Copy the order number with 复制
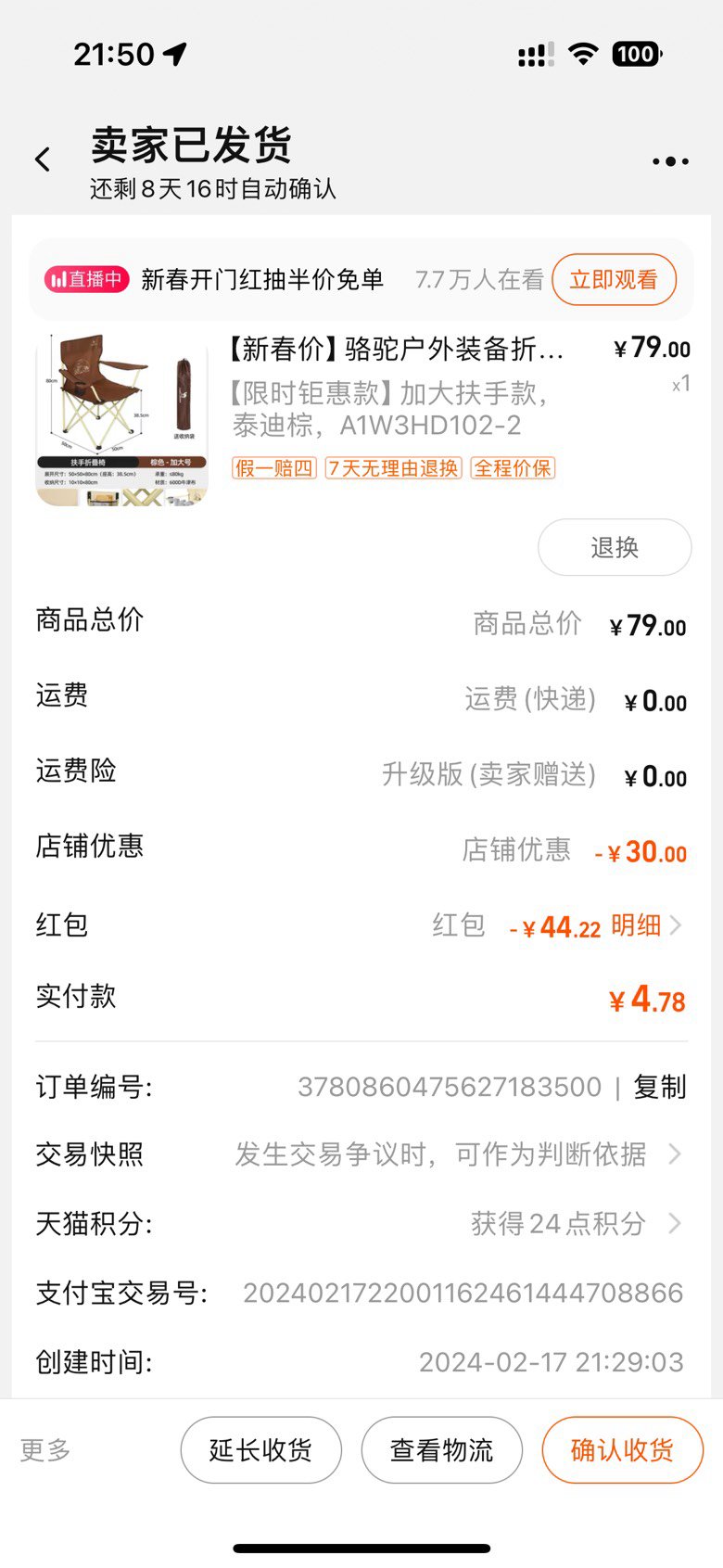Image resolution: width=723 pixels, height=1568 pixels. (659, 1087)
